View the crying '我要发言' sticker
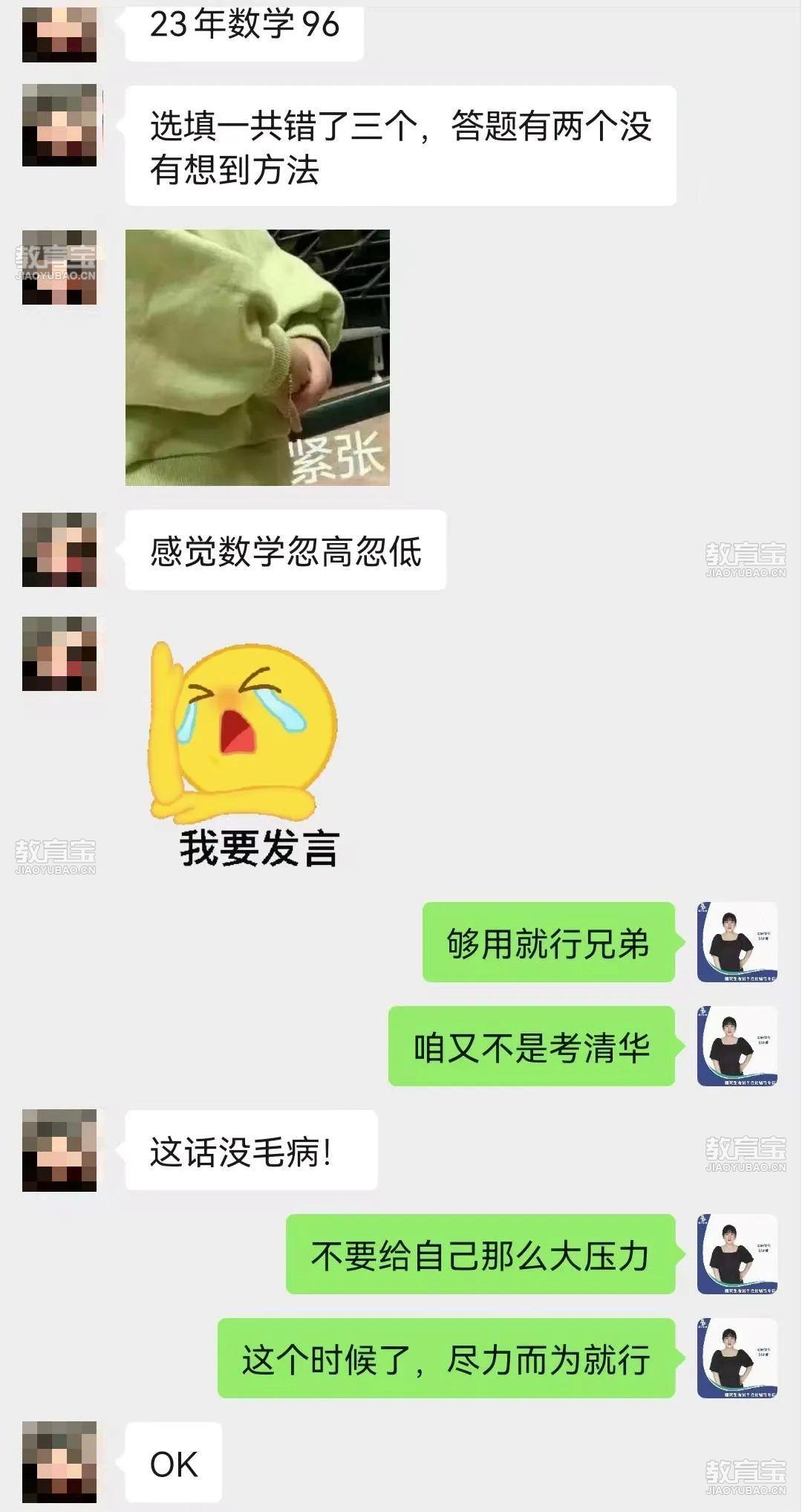 coord(245,754)
